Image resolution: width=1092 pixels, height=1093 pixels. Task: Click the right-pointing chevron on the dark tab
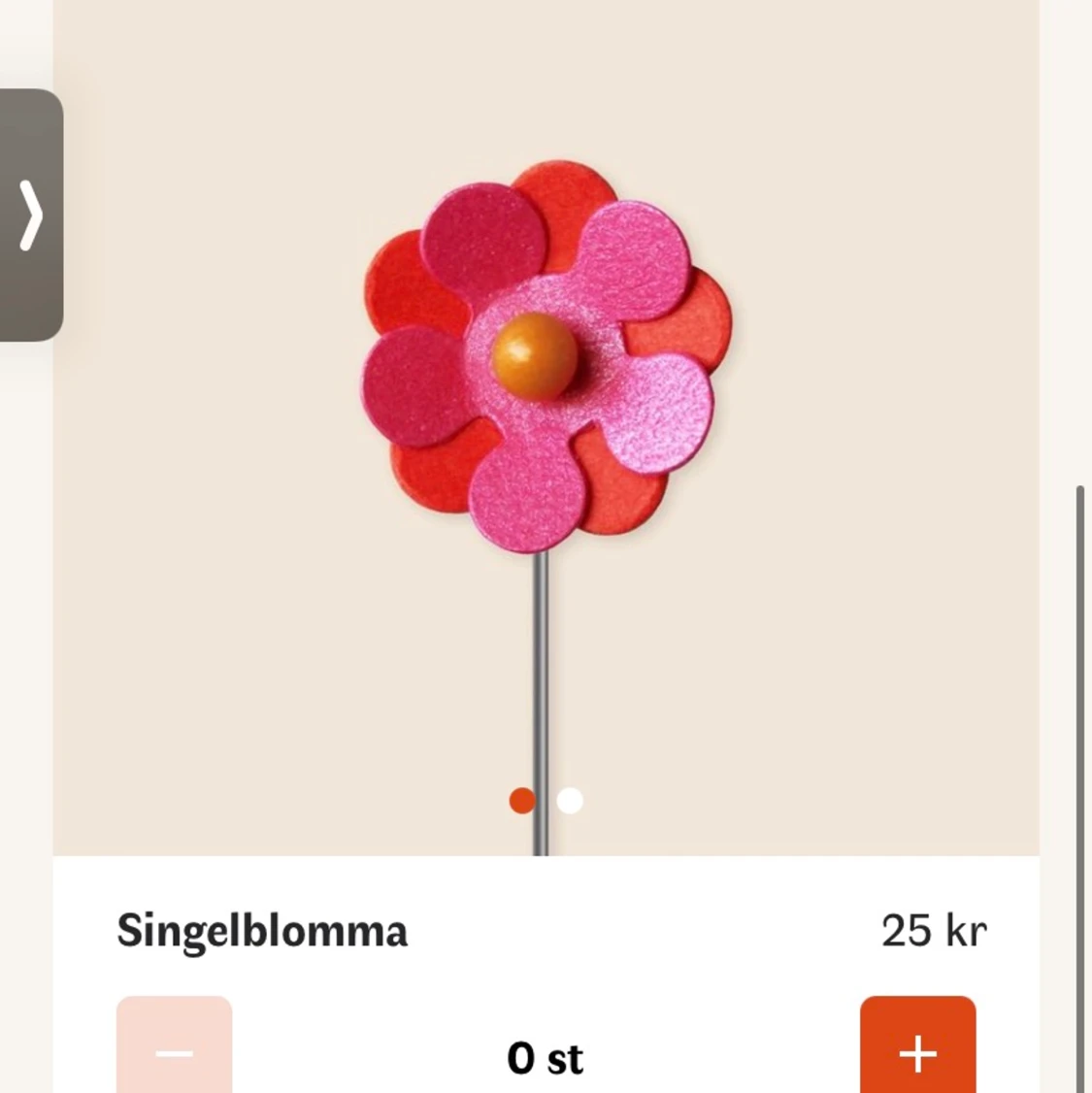[29, 215]
